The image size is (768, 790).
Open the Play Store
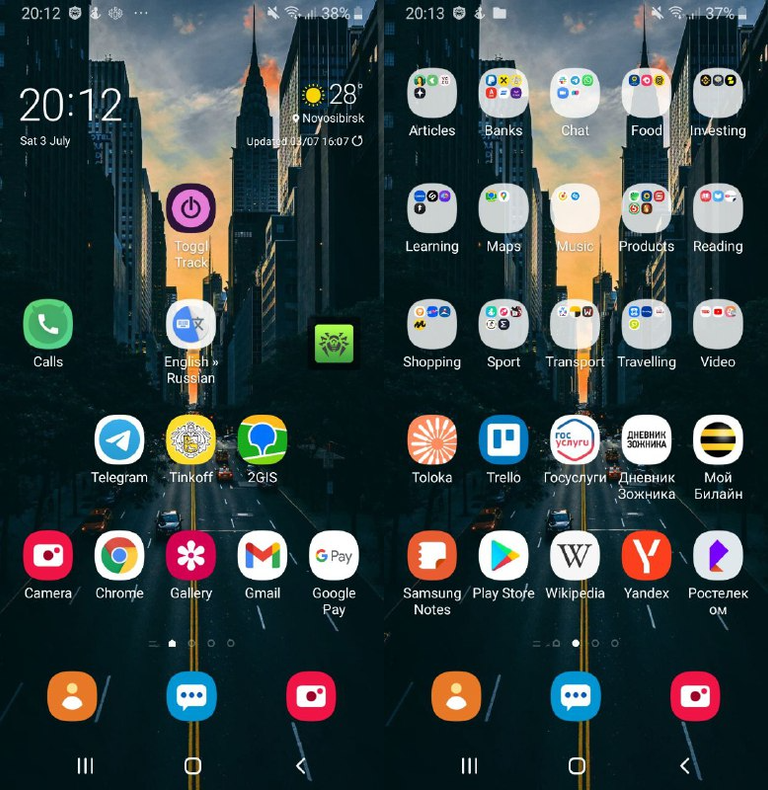pos(503,556)
